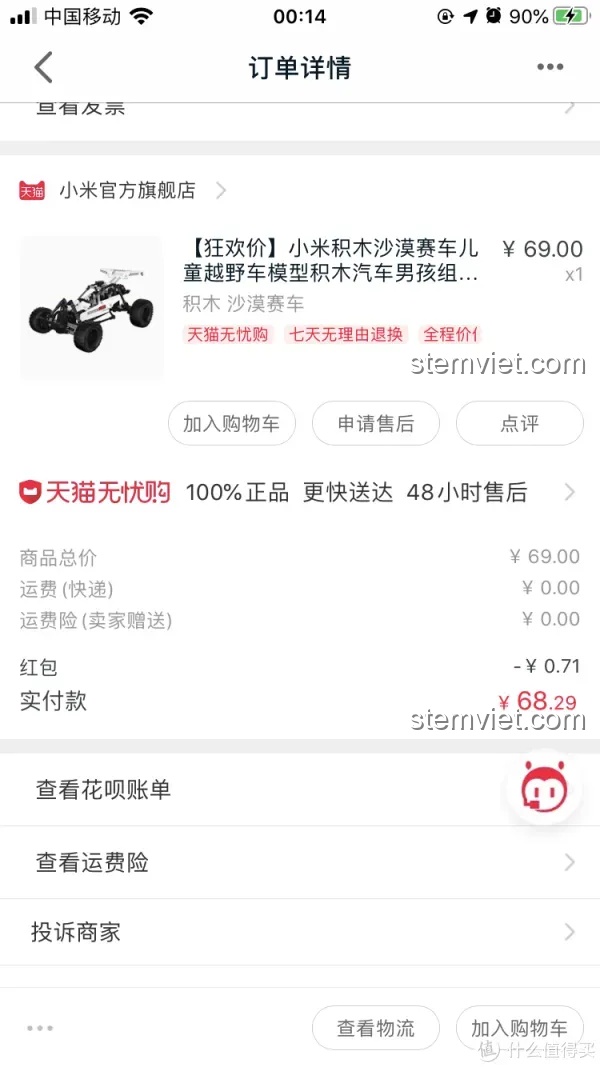
Task: Apply for after-sales with 申请售后
Action: point(375,423)
